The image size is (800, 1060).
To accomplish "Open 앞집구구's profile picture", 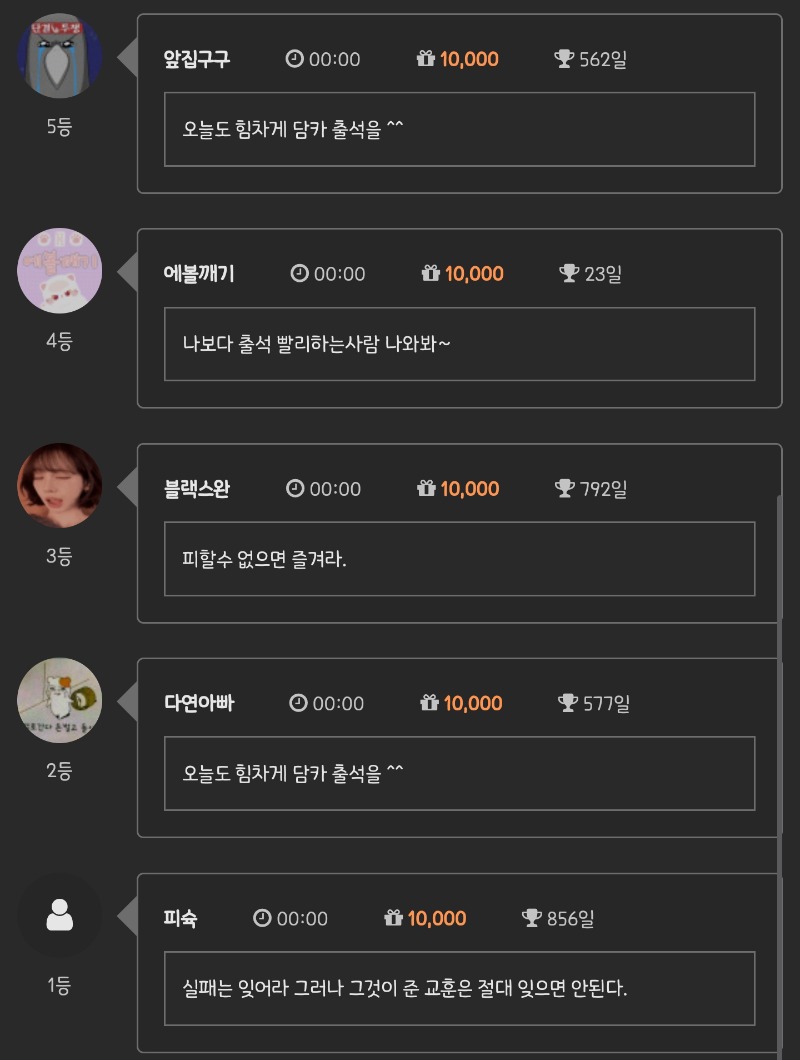I will (60, 56).
